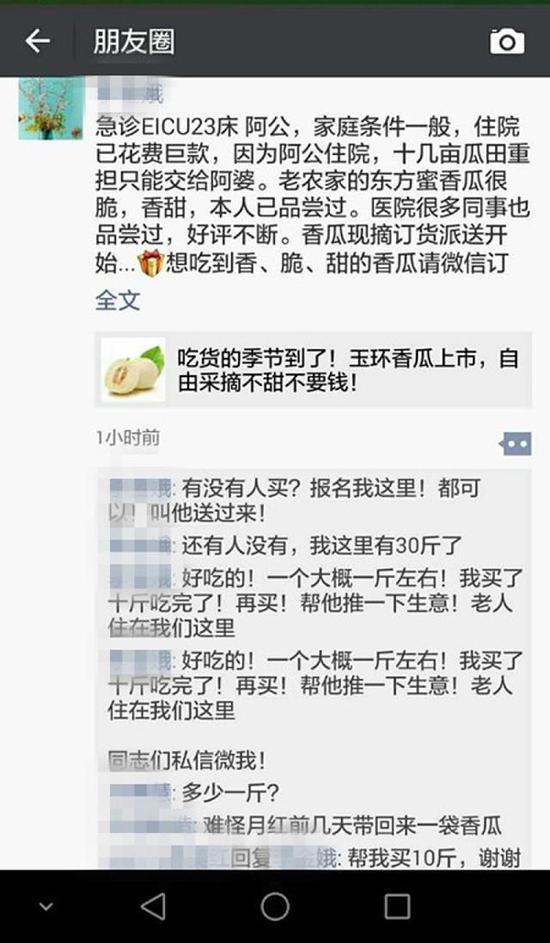Open recent apps from navigation bar
The height and width of the screenshot is (943, 550).
pyautogui.click(x=397, y=906)
